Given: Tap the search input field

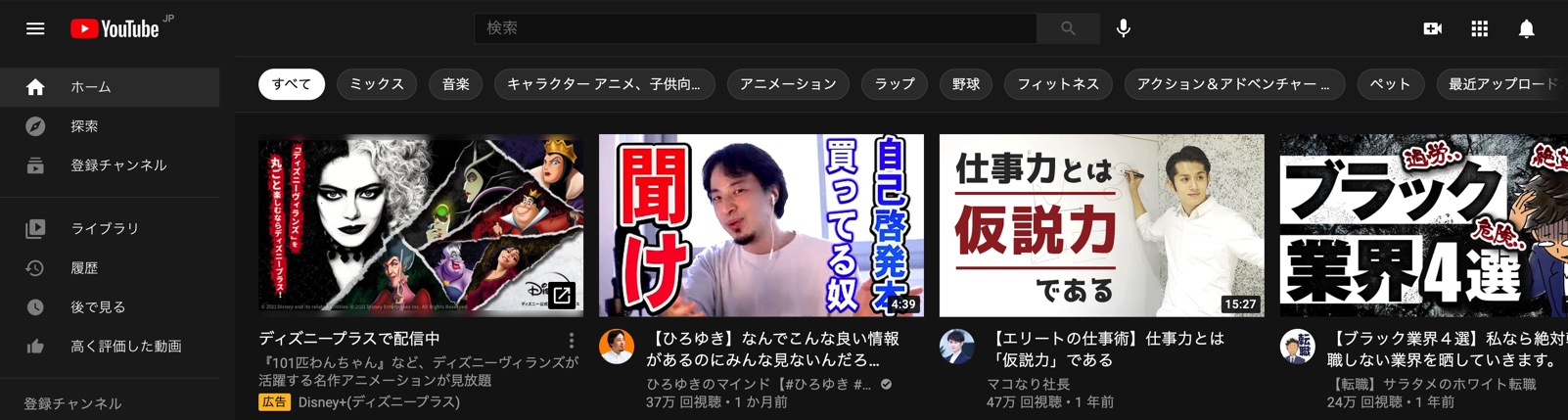Looking at the screenshot, I should coord(754,28).
